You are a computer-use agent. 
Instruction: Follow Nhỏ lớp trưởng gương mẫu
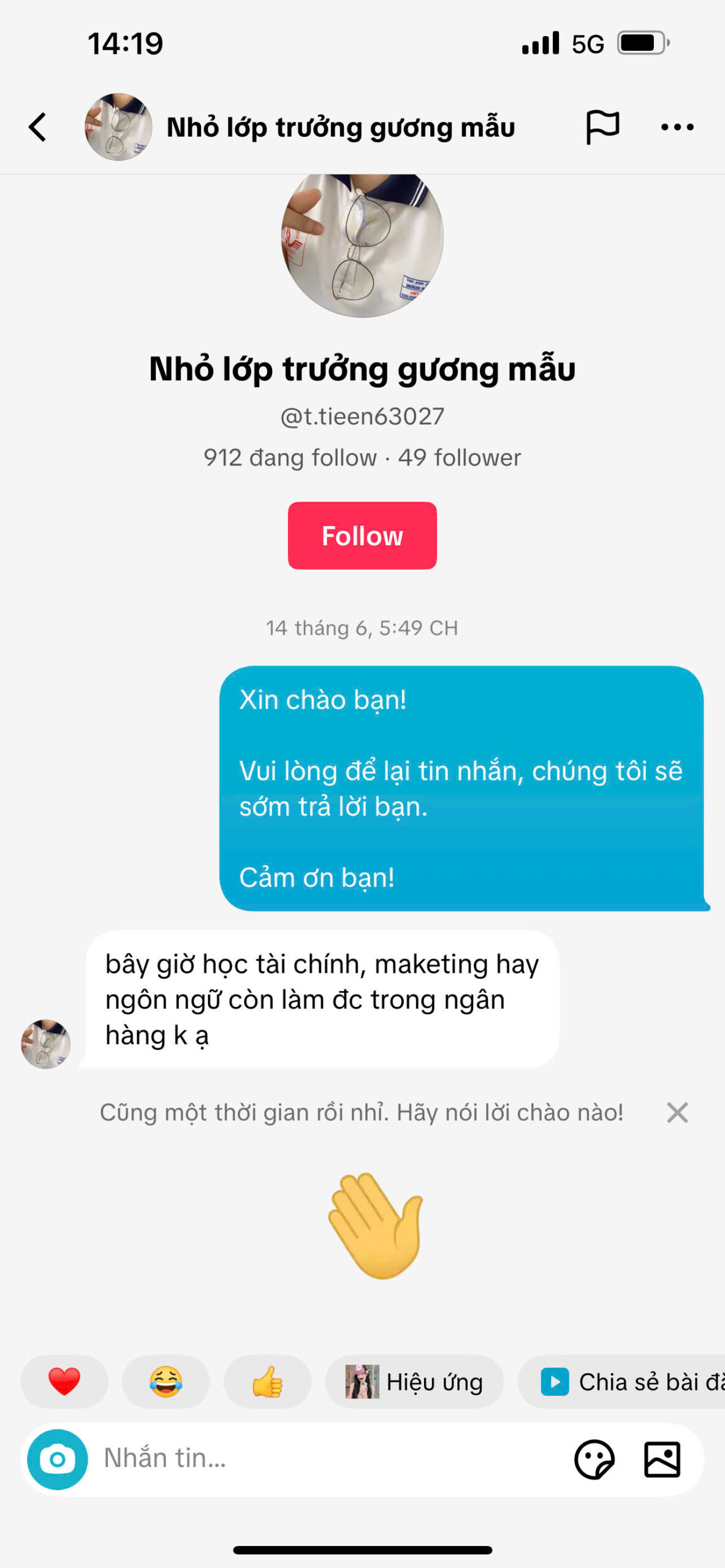(362, 536)
